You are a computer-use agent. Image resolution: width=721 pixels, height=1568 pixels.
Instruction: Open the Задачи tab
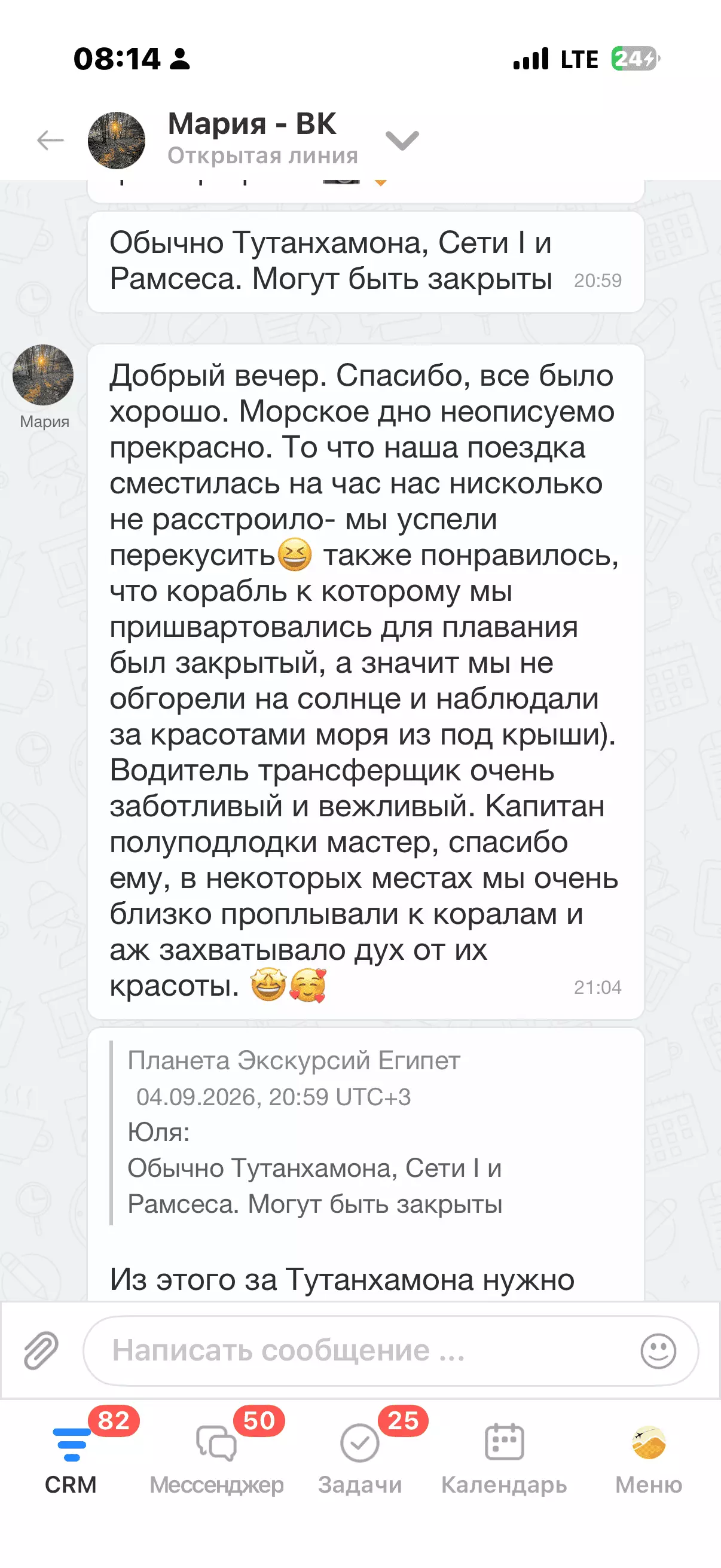[x=360, y=1457]
